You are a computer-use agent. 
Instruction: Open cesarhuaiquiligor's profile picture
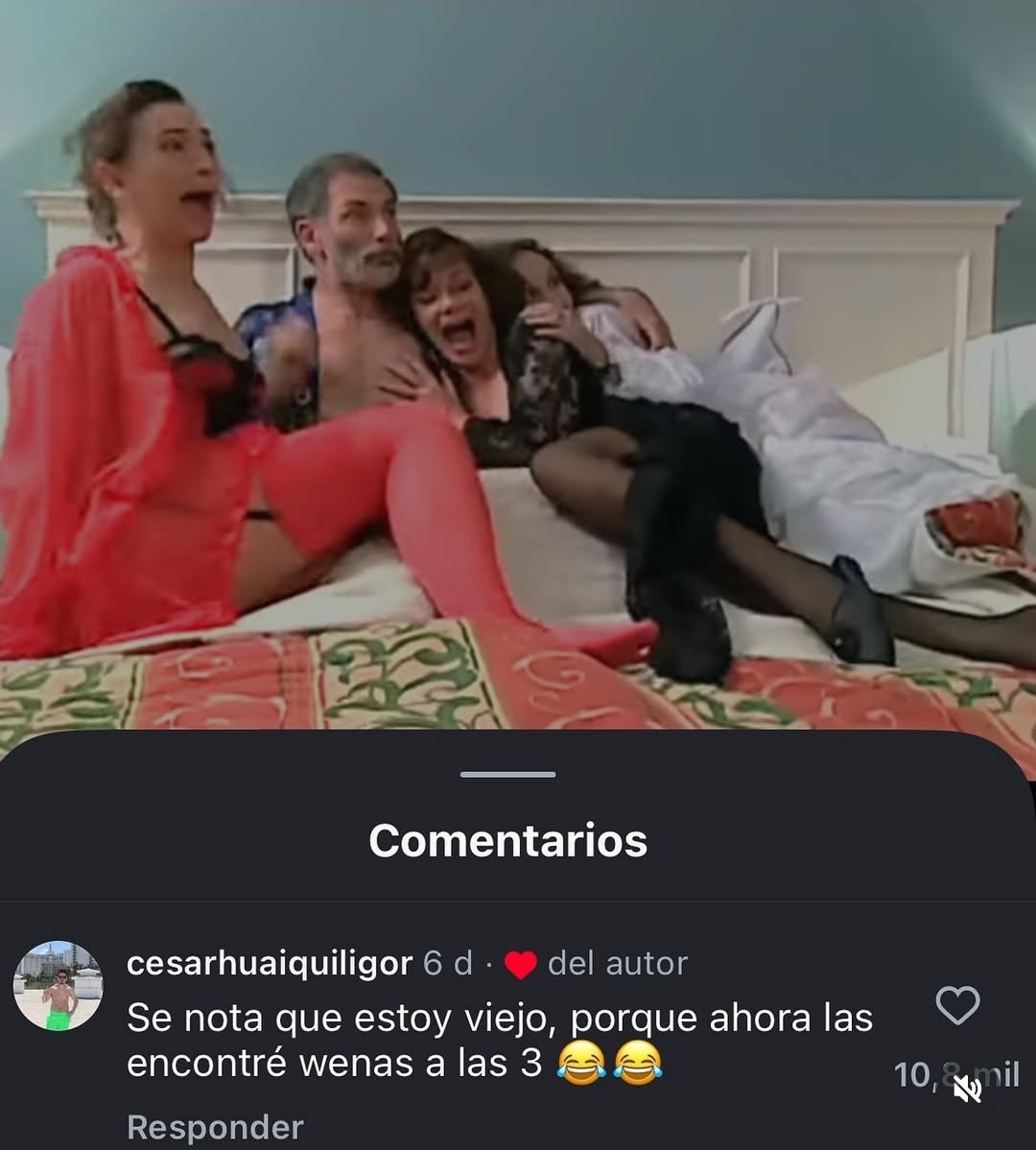[58, 985]
